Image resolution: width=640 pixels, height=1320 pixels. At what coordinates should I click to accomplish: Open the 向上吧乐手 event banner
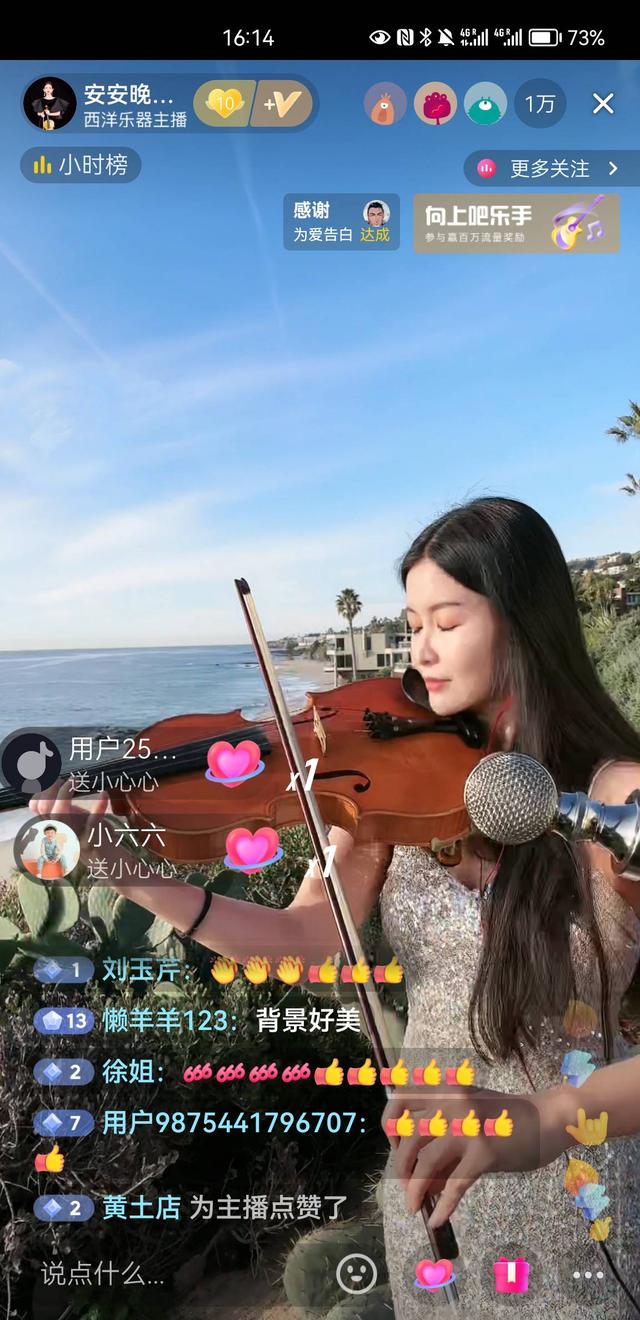(x=516, y=223)
